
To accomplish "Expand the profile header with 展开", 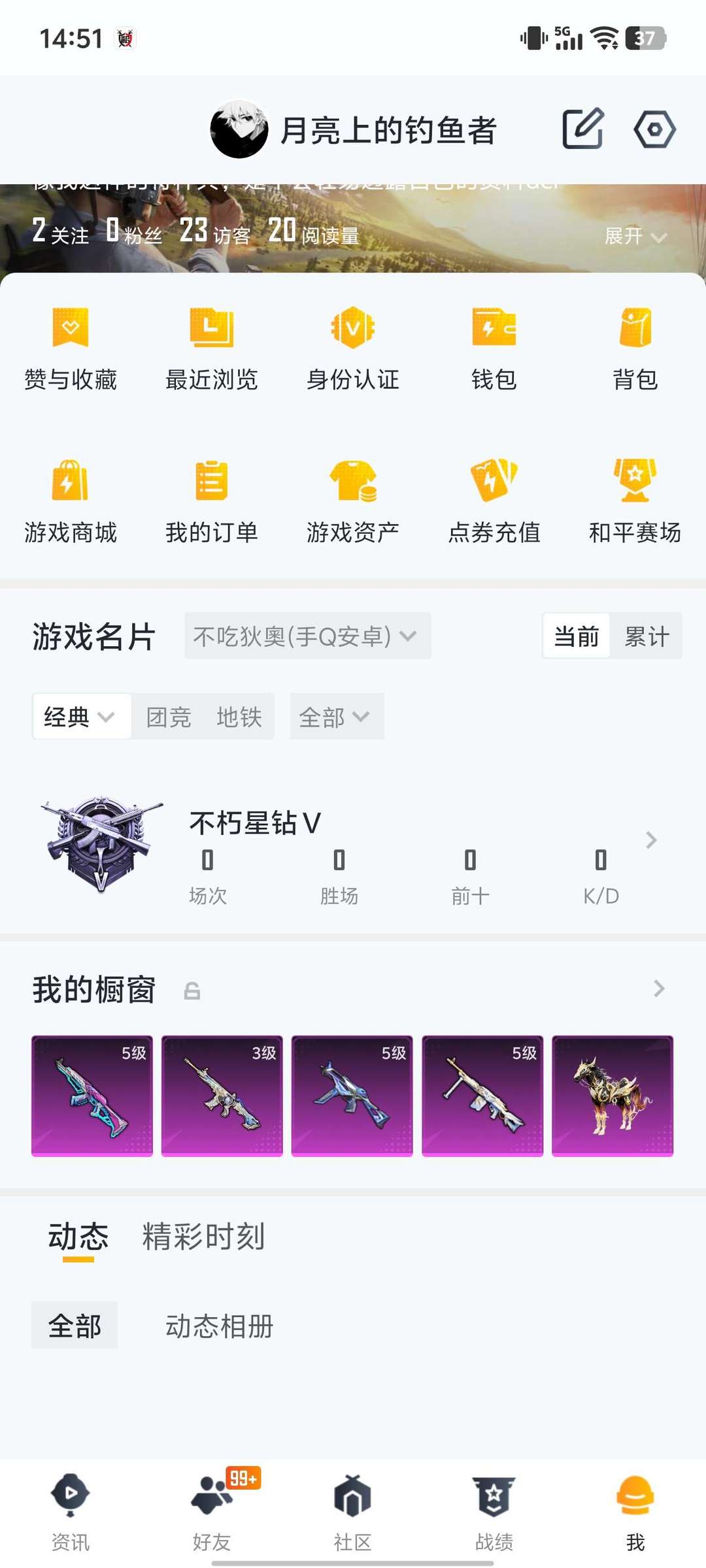I will point(635,236).
